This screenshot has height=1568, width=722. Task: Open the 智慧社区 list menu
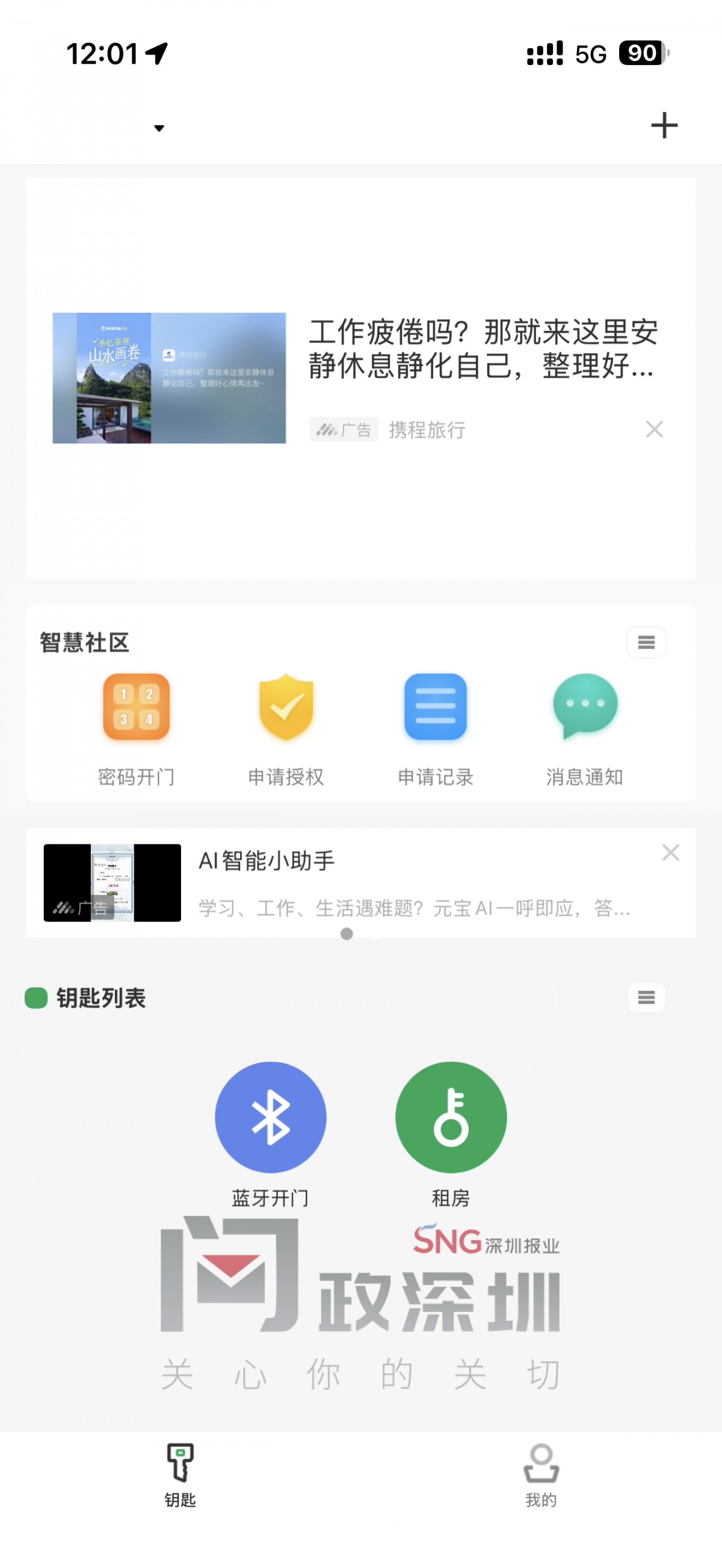pyautogui.click(x=646, y=642)
